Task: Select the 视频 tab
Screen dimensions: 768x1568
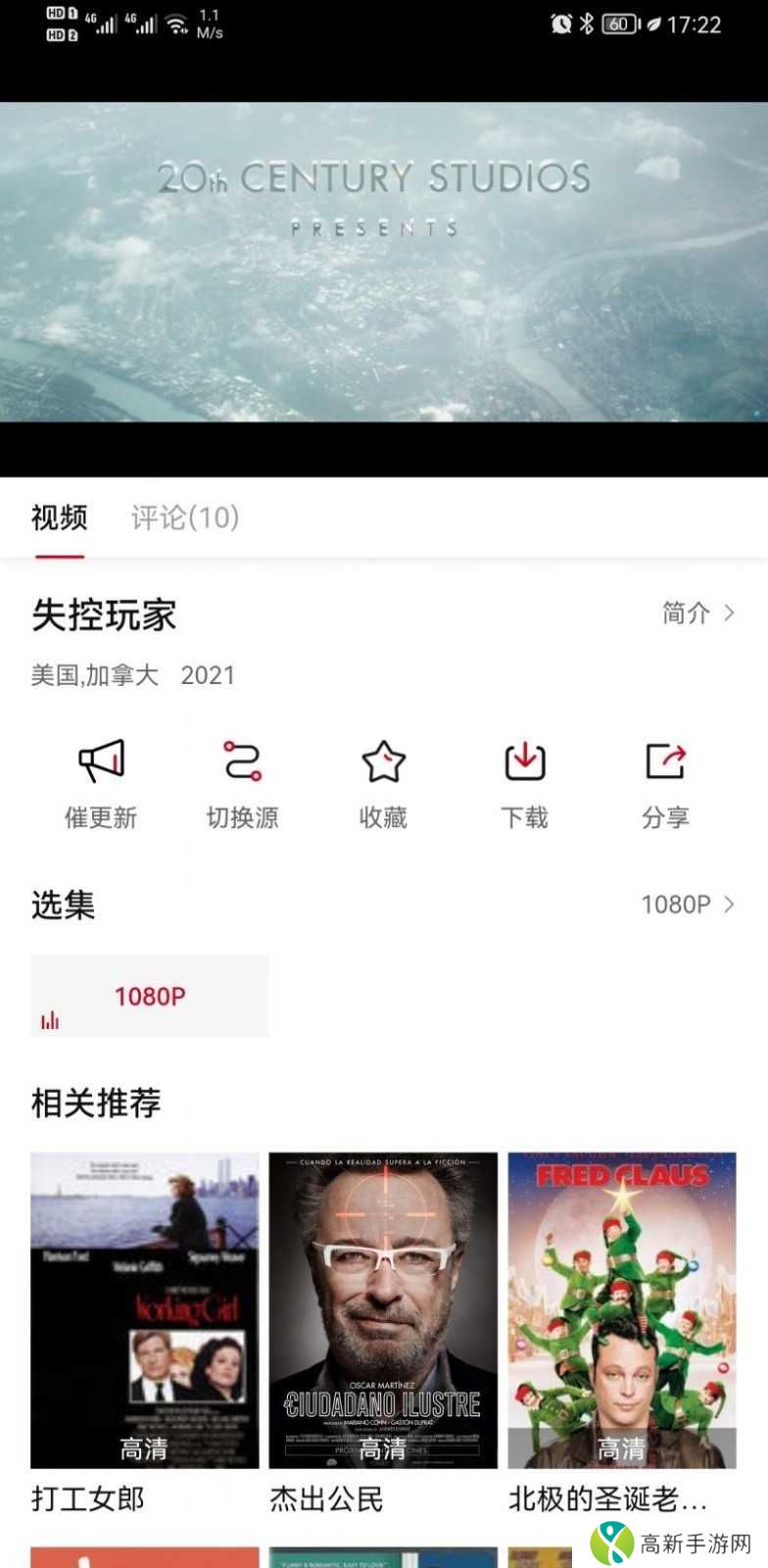Action: (59, 517)
